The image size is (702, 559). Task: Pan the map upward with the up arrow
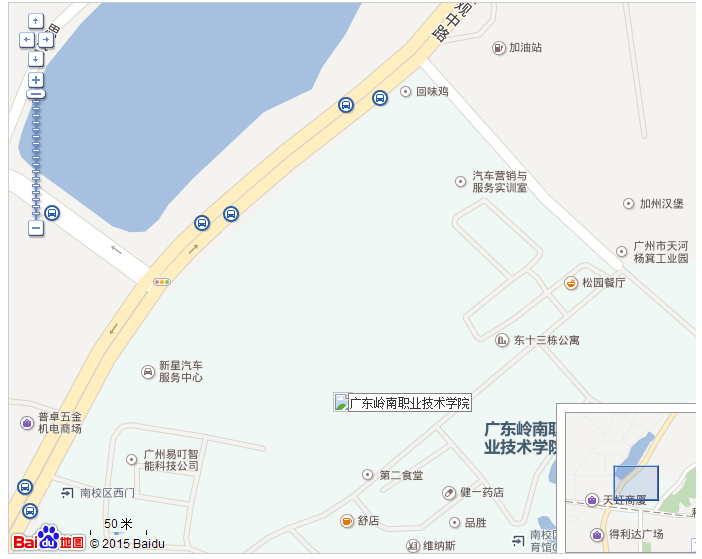[36, 21]
